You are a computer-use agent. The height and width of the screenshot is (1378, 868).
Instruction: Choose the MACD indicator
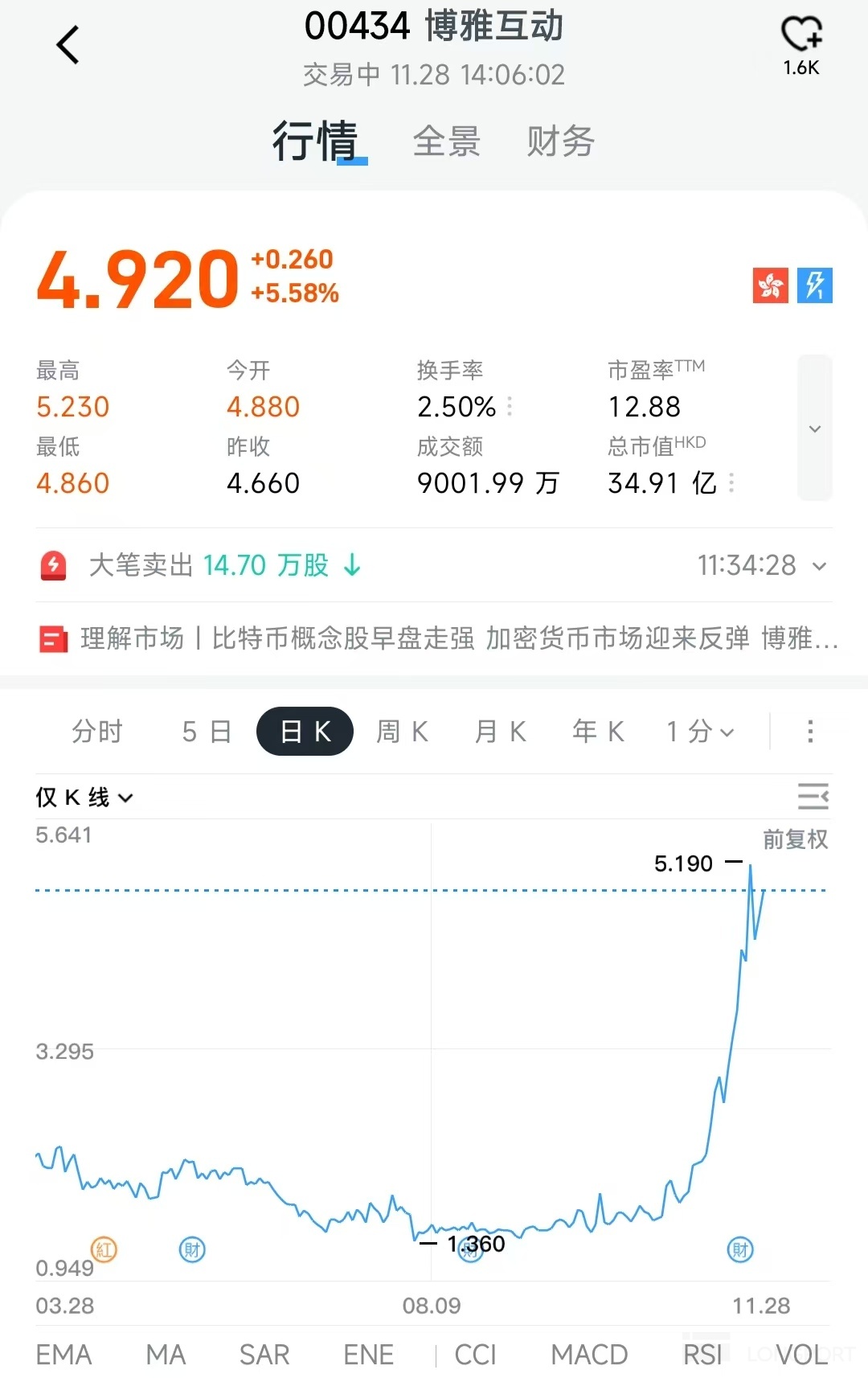pyautogui.click(x=589, y=1355)
